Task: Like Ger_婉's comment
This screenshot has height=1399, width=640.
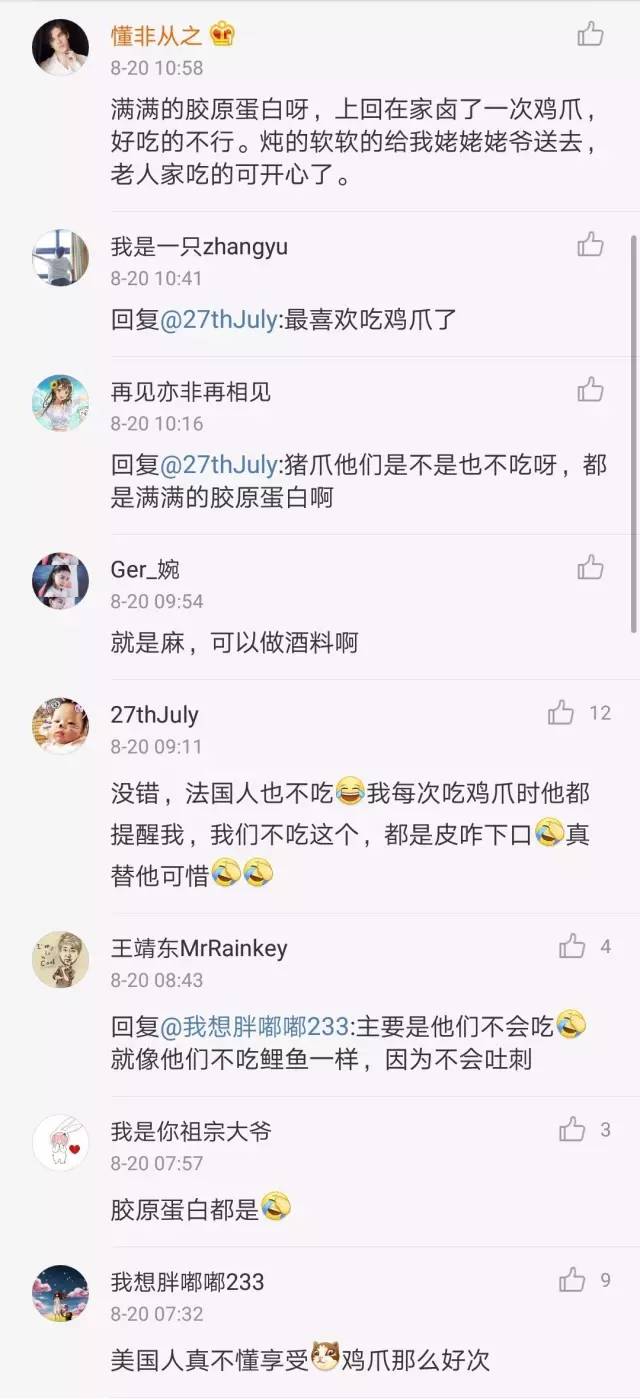Action: 591,568
